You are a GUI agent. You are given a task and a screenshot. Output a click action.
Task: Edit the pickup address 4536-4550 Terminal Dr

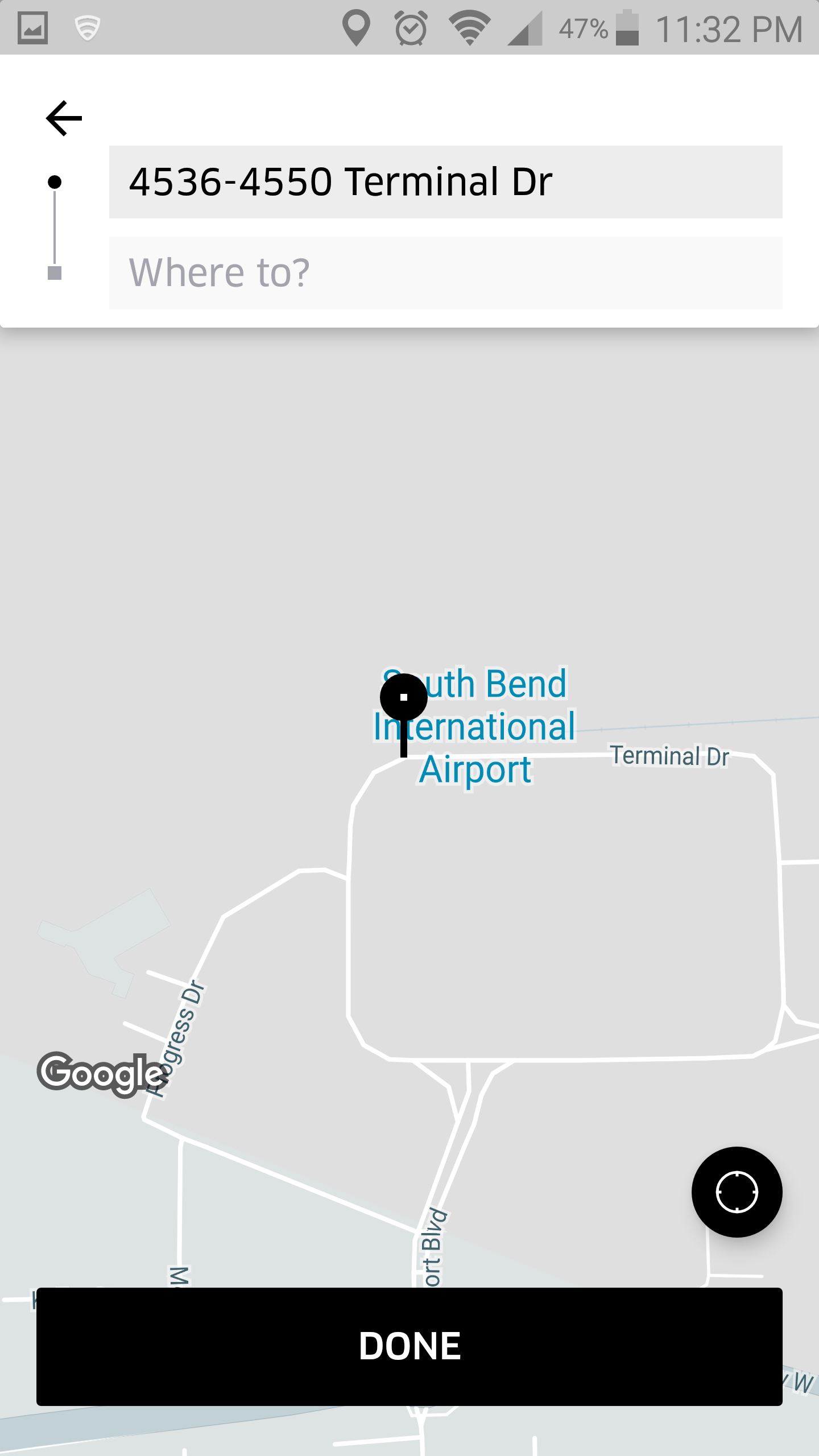pyautogui.click(x=445, y=182)
